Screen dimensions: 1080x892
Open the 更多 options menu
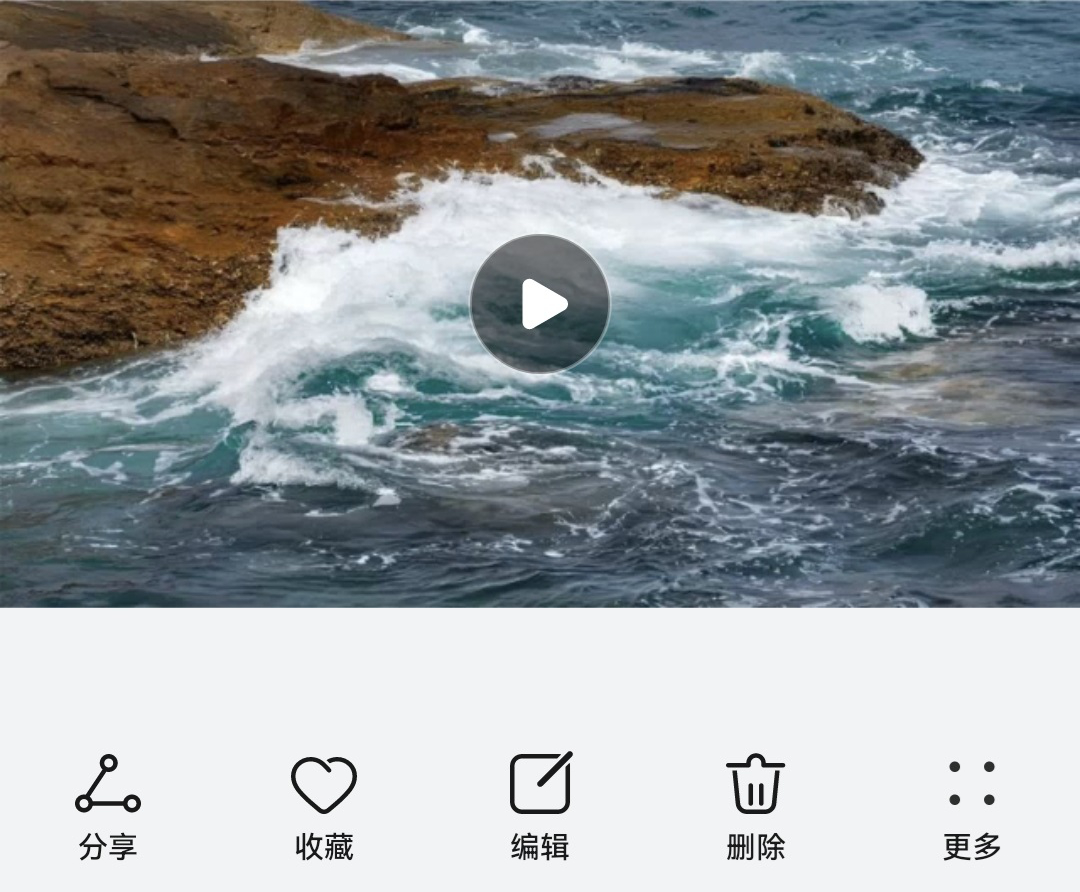[972, 806]
